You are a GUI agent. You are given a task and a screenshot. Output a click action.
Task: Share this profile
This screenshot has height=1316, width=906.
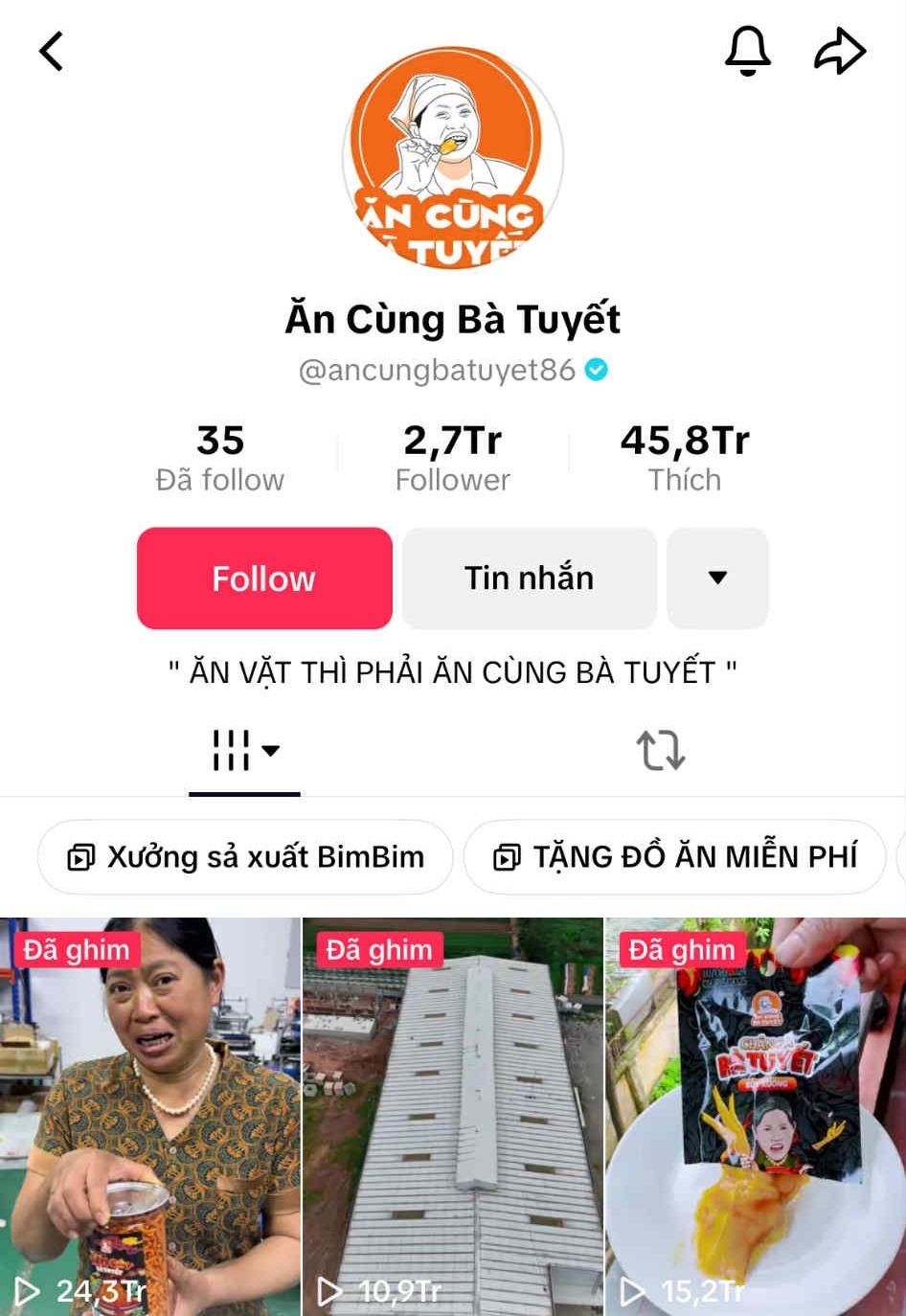[839, 51]
